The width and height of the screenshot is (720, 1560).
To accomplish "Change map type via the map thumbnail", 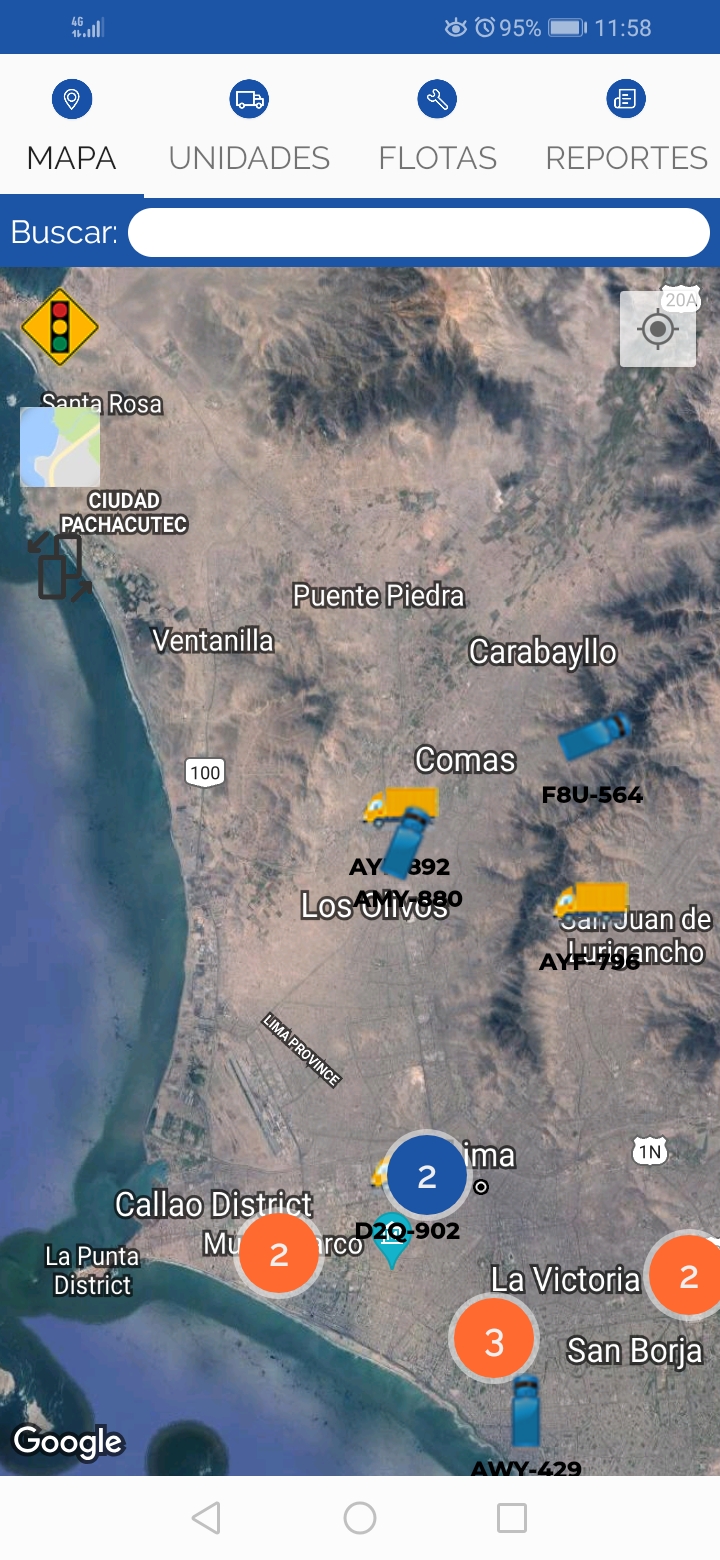I will point(60,447).
